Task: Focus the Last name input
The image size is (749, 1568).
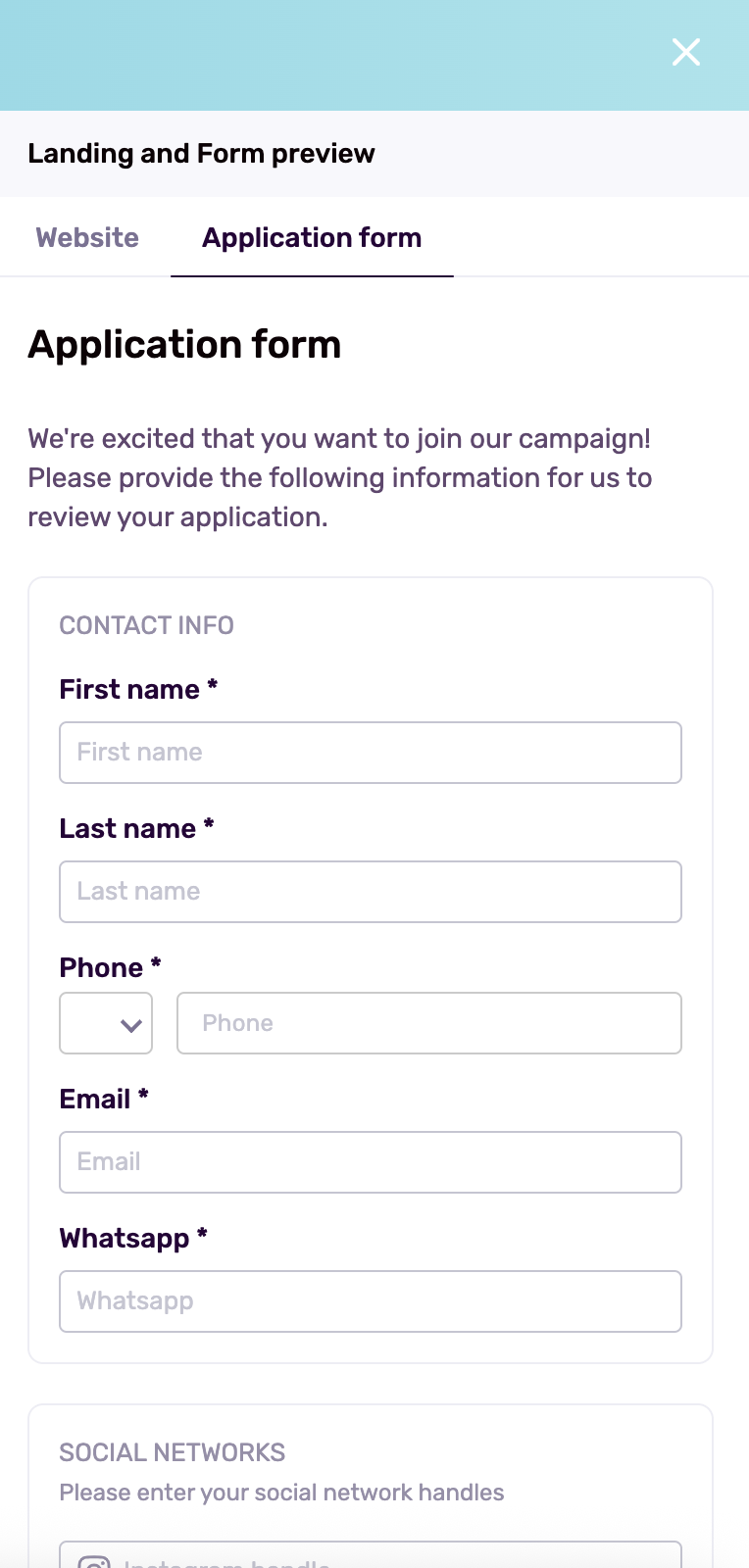Action: pos(371,892)
